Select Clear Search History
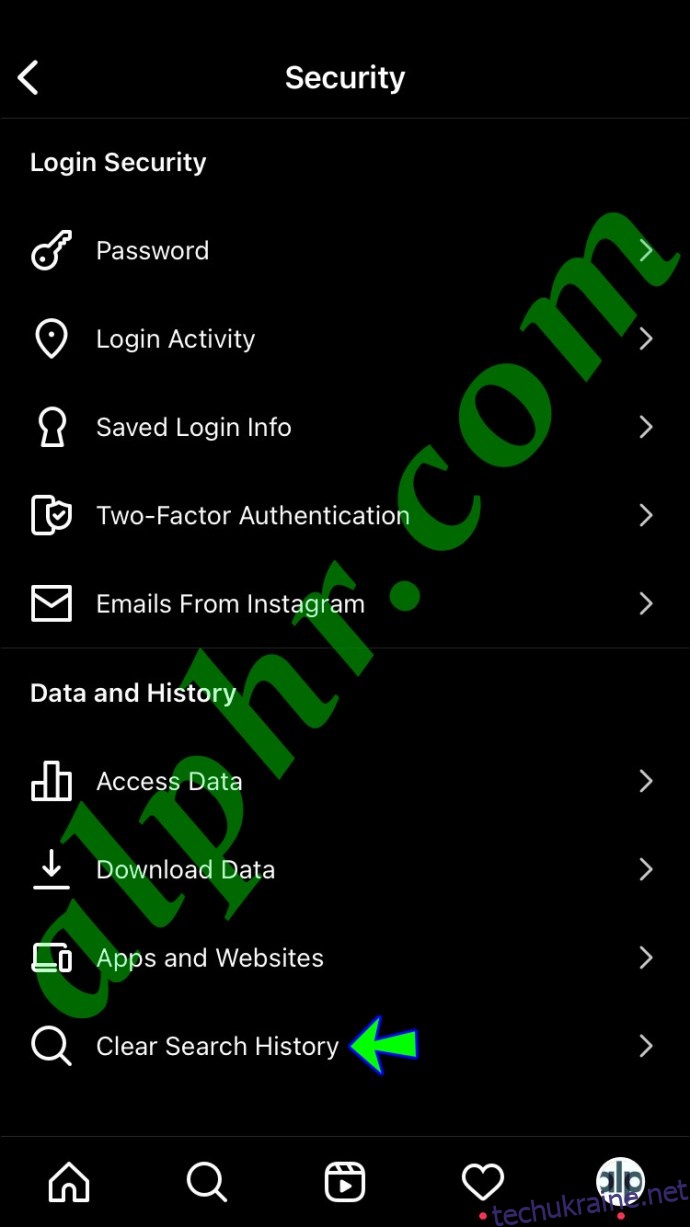The height and width of the screenshot is (1227, 690). click(x=345, y=1046)
